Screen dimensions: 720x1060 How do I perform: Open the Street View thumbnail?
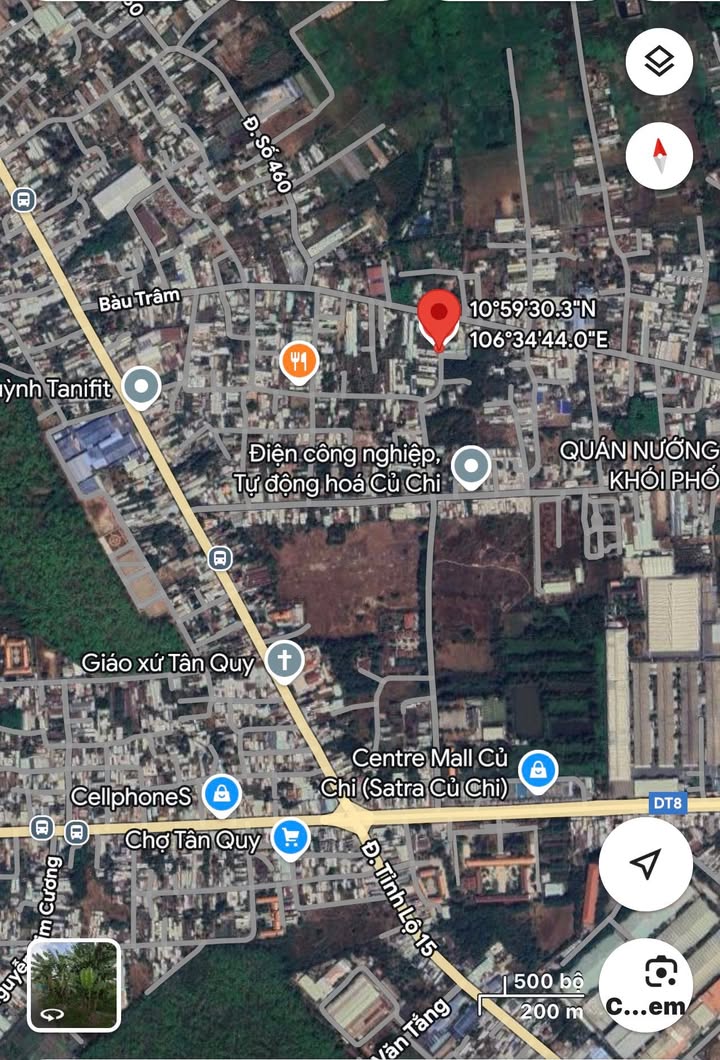[x=74, y=985]
